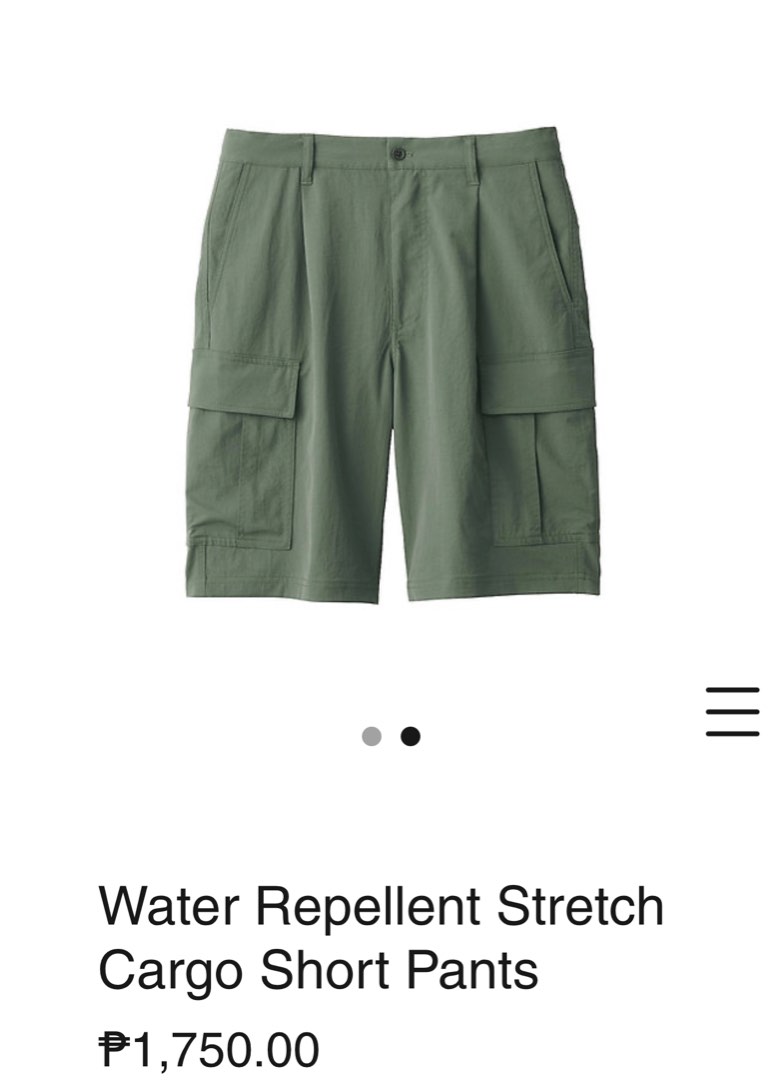
Task: Select the image carousel pager
Action: [x=390, y=736]
